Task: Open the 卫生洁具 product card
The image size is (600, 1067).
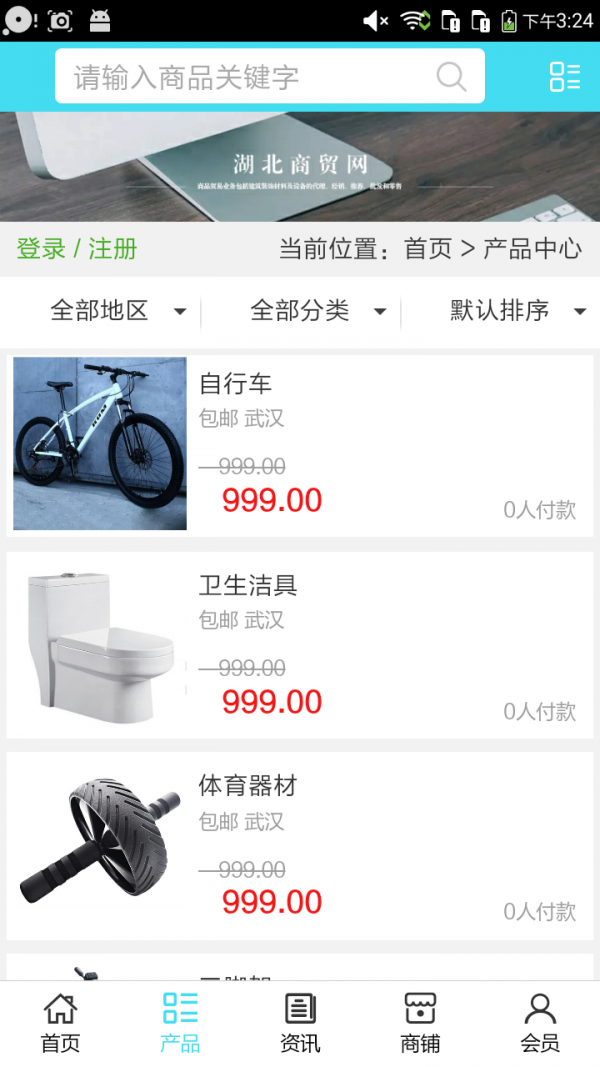Action: click(300, 645)
